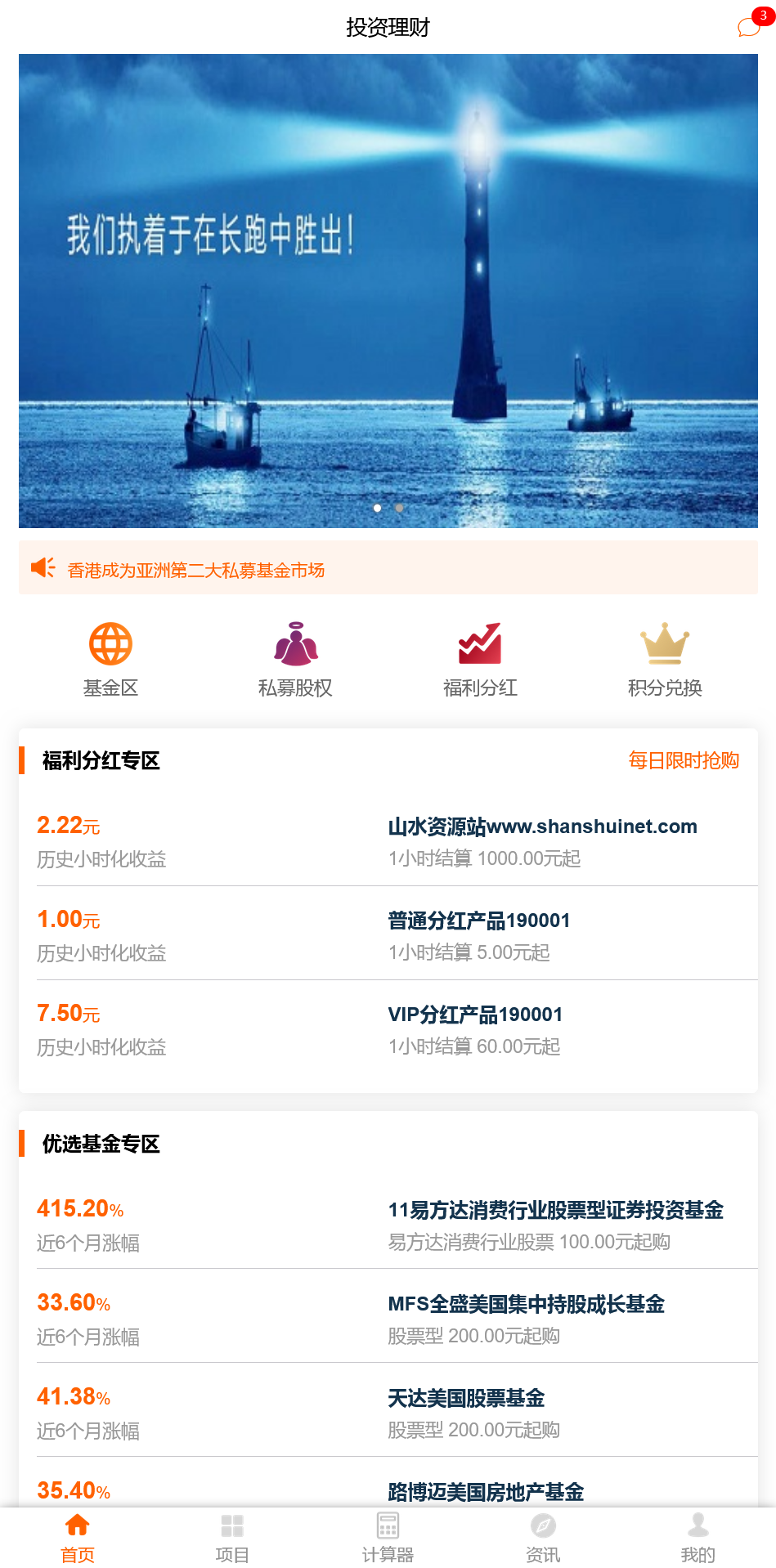Open the 积分兑换 crown icon
The image size is (776, 1568).
[665, 643]
